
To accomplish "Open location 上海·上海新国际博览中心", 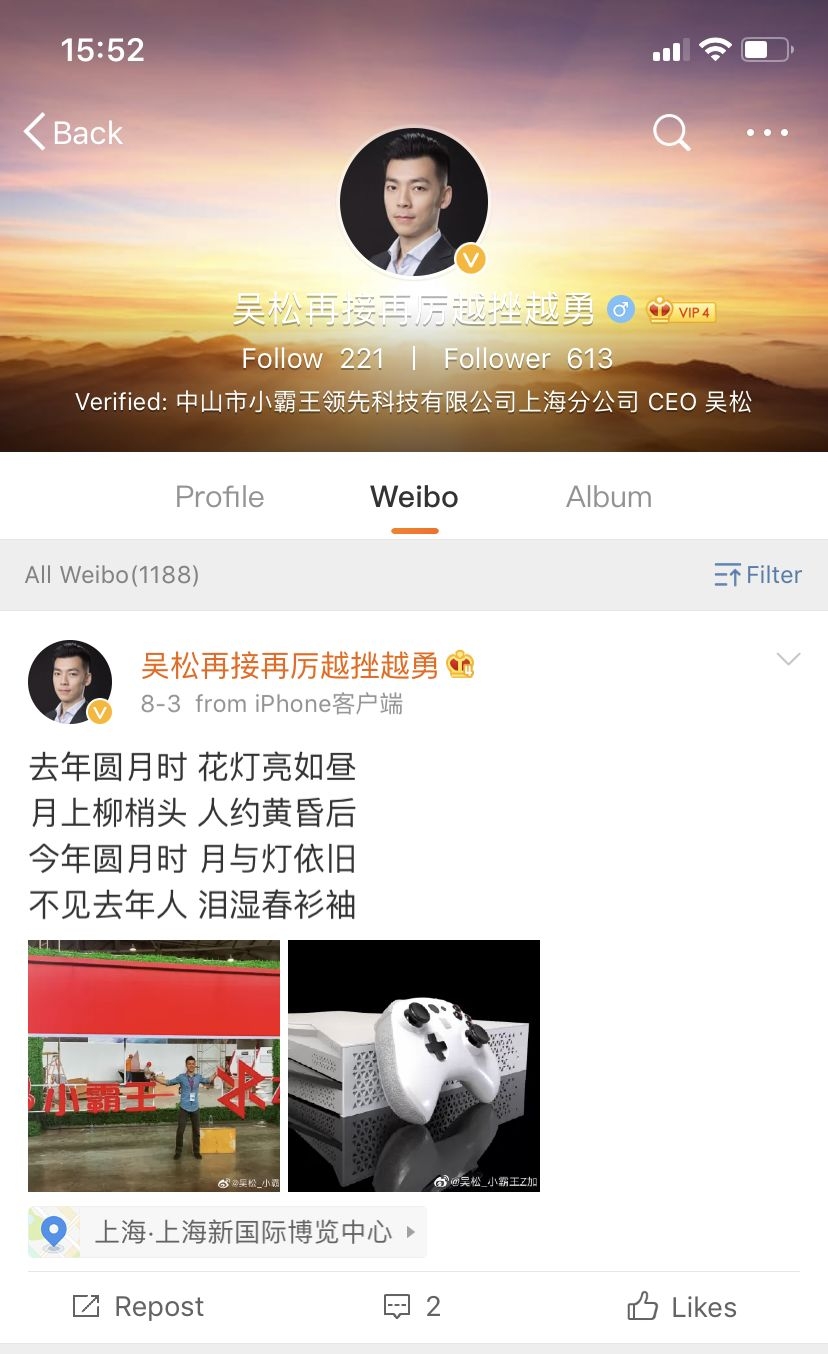I will point(228,1231).
